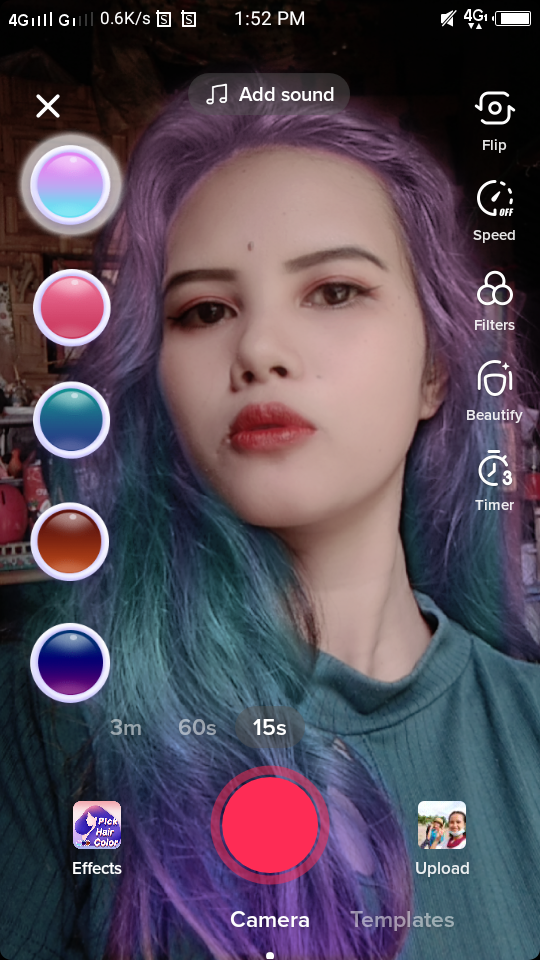Viewport: 540px width, 960px height.
Task: Choose the dark blue-purple hair color
Action: pos(70,662)
